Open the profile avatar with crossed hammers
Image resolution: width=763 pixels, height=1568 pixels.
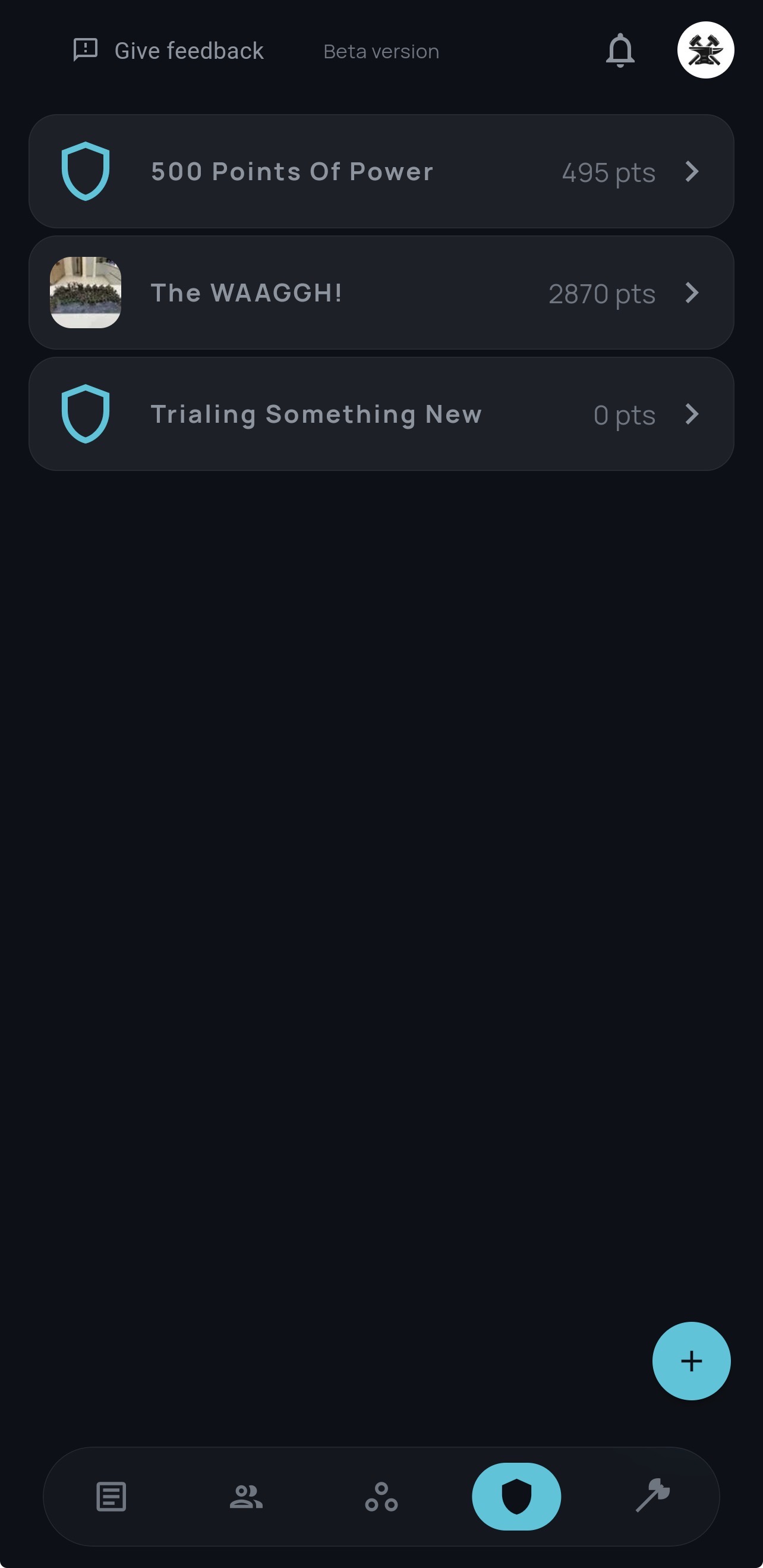(x=705, y=50)
